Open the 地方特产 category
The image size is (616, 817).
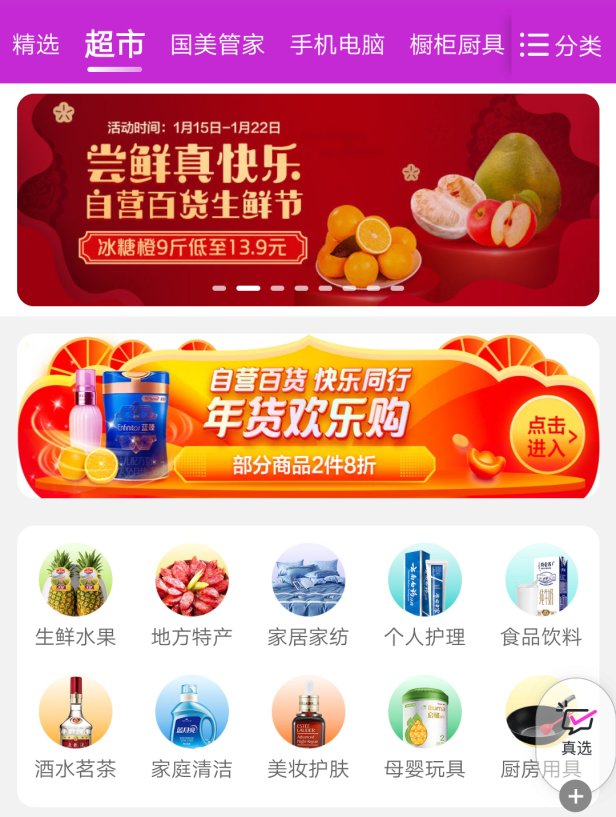[x=192, y=595]
